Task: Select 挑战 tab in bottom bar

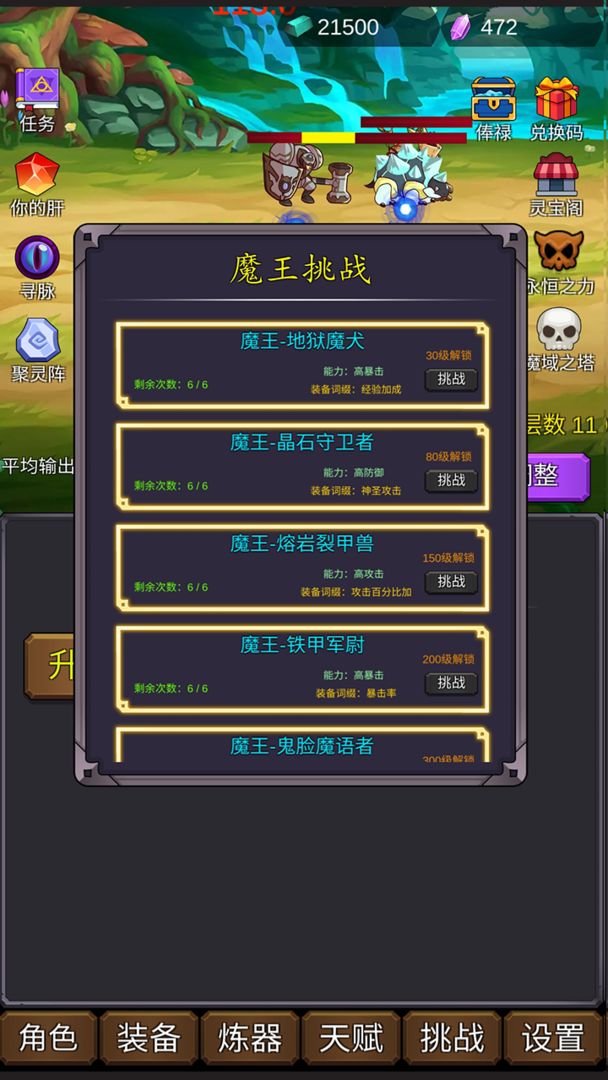Action: click(452, 1038)
